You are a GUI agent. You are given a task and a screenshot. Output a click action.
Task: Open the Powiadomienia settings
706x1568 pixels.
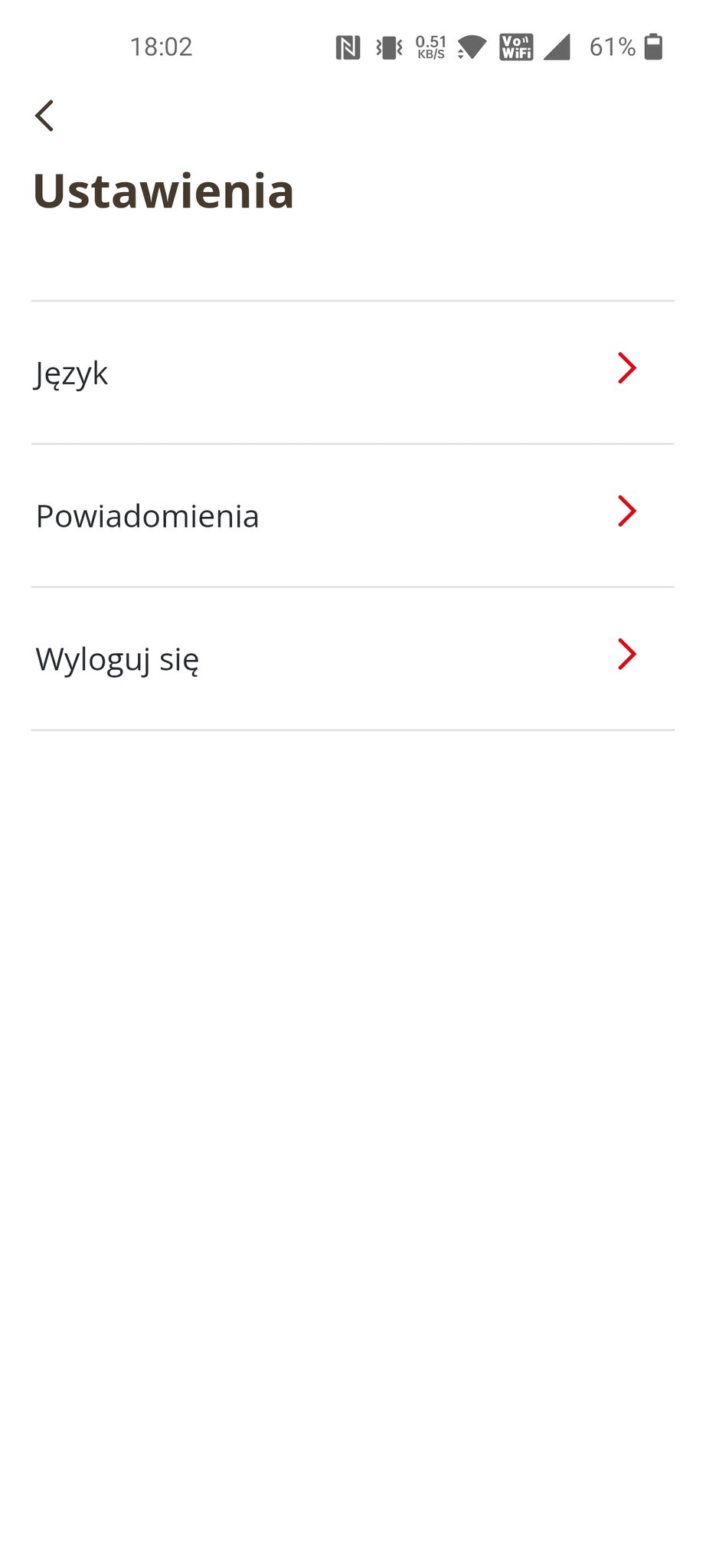point(352,515)
